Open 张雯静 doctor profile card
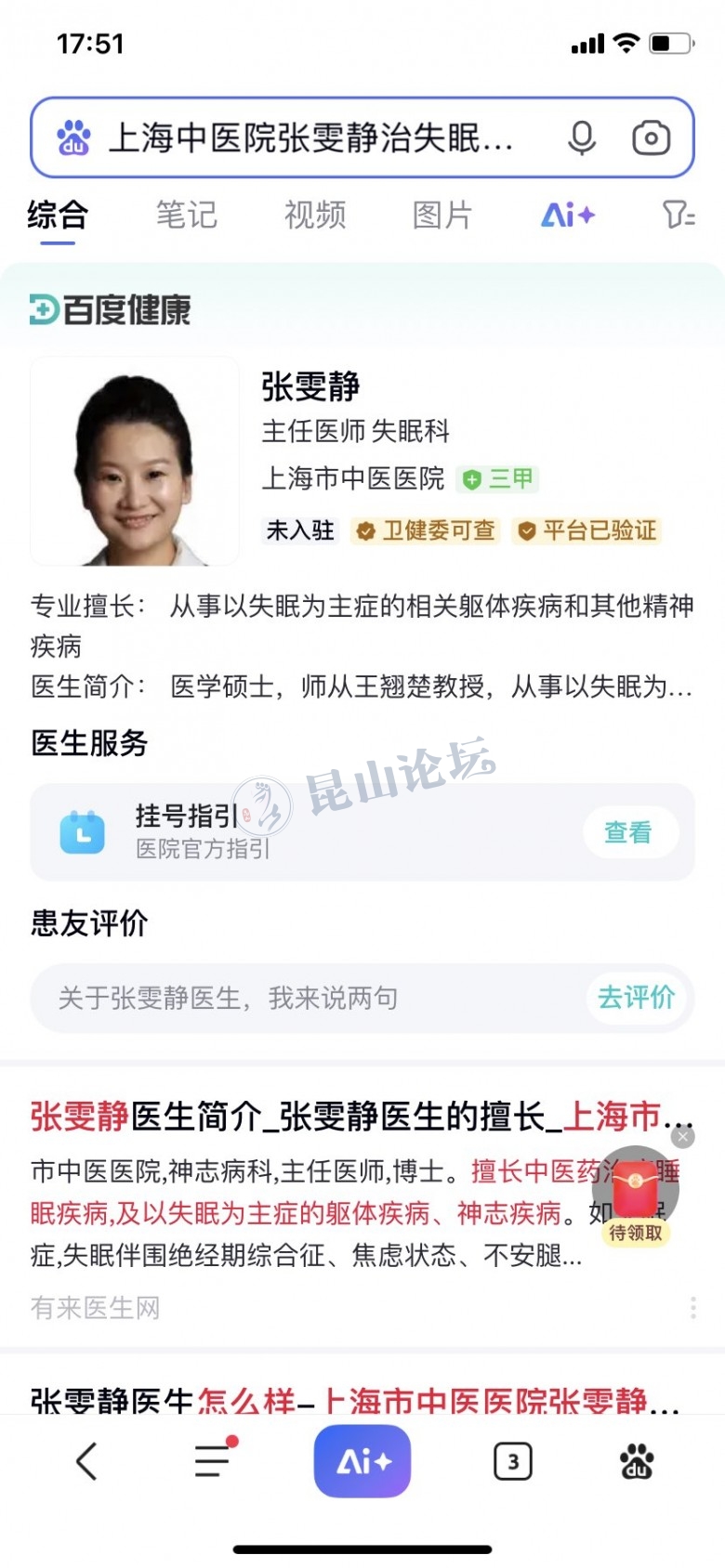This screenshot has width=725, height=1568. click(x=310, y=386)
